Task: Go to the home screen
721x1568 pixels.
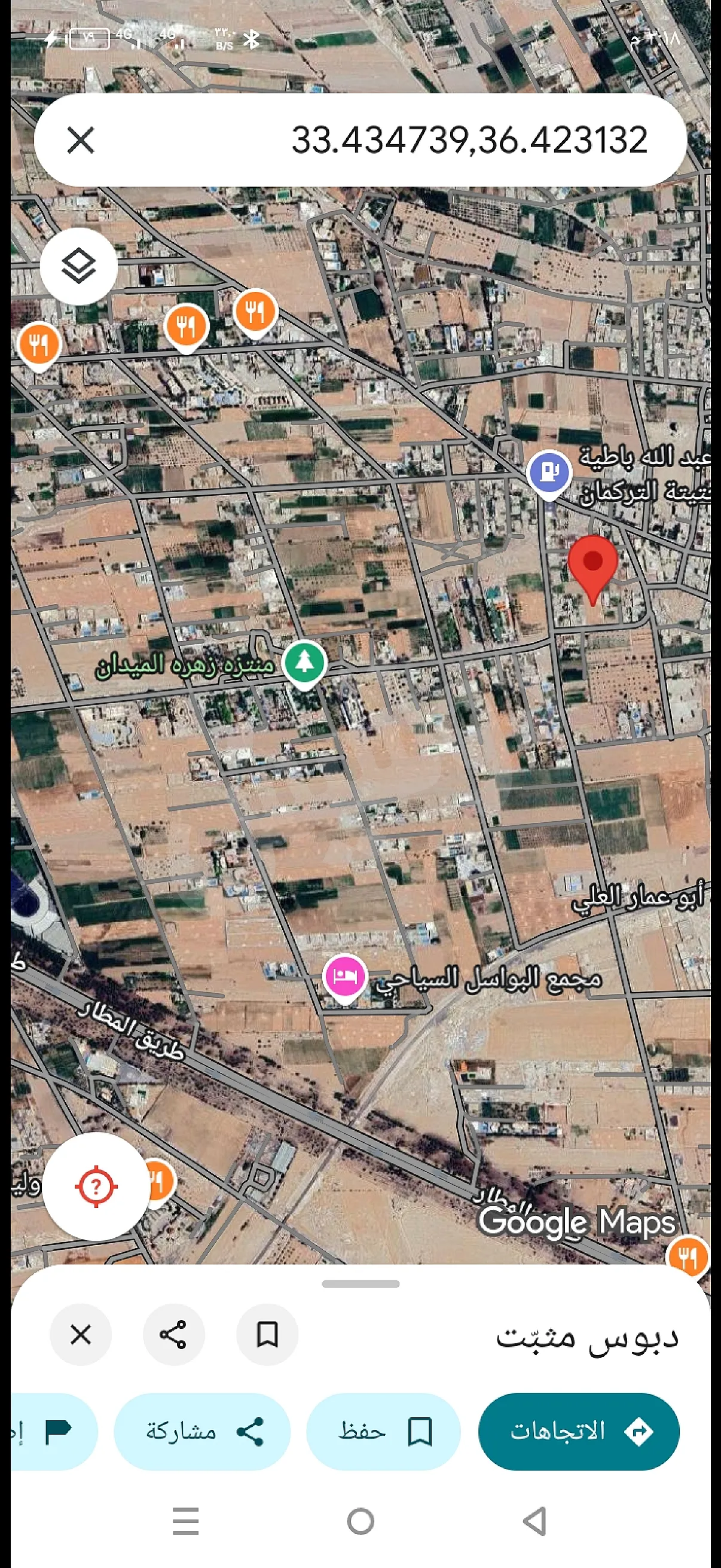Action: click(360, 1521)
